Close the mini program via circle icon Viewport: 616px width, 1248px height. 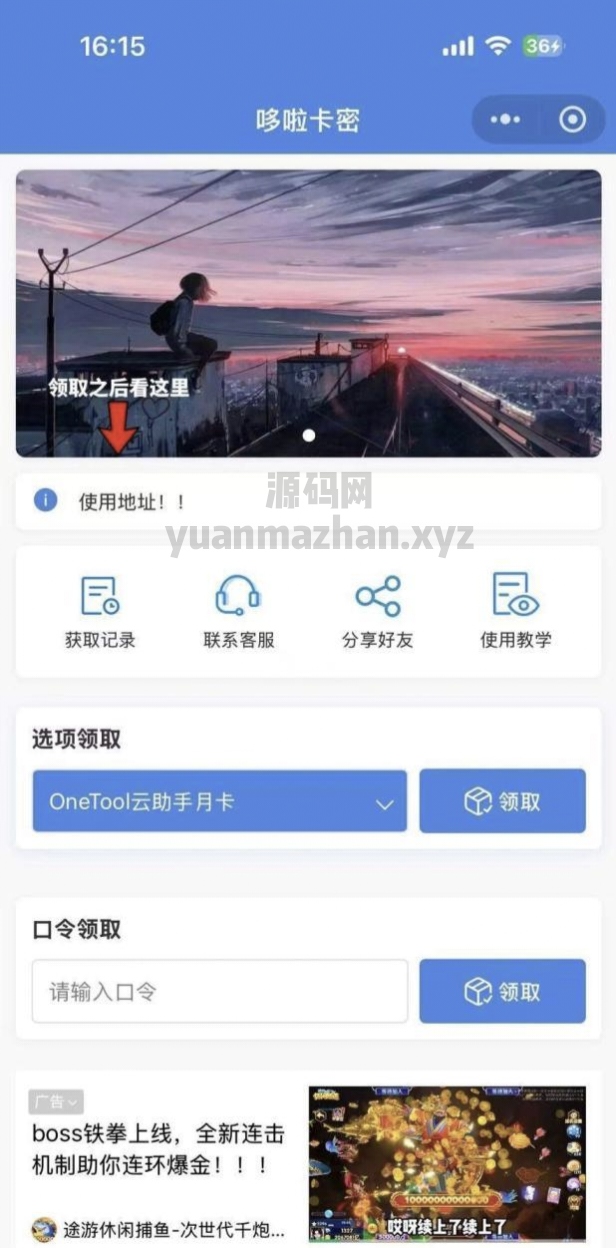572,120
